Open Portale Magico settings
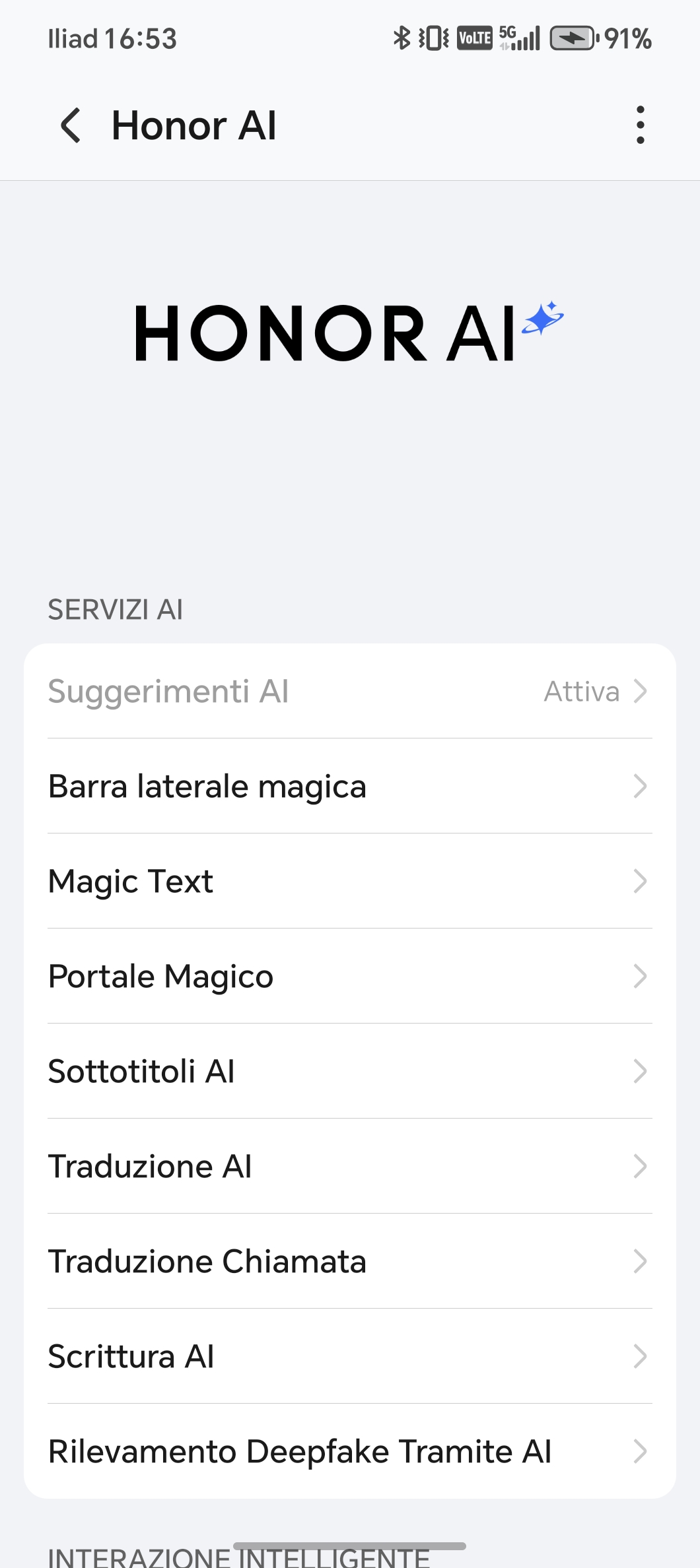 [349, 977]
